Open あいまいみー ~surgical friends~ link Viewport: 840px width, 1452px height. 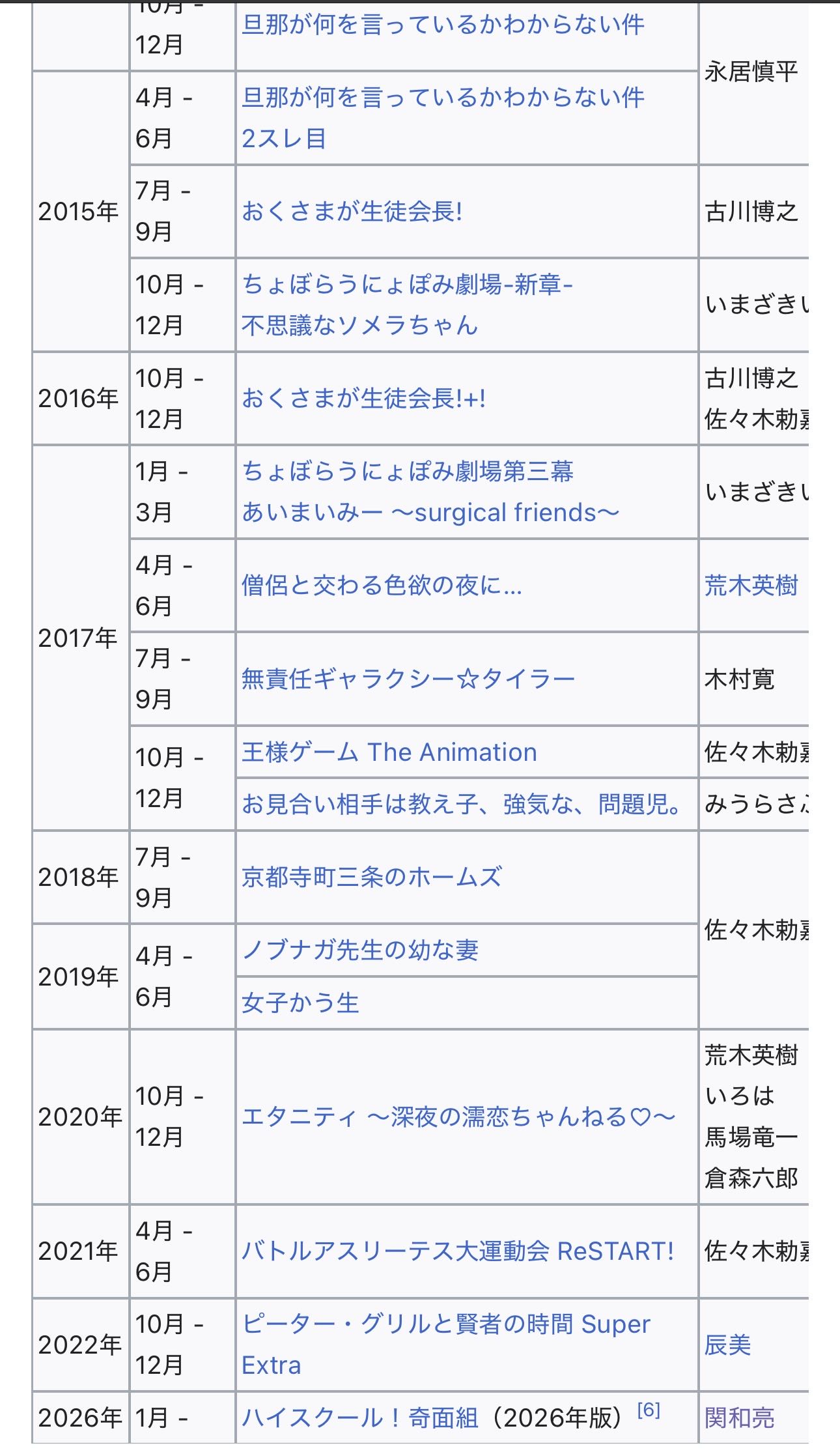coord(430,513)
